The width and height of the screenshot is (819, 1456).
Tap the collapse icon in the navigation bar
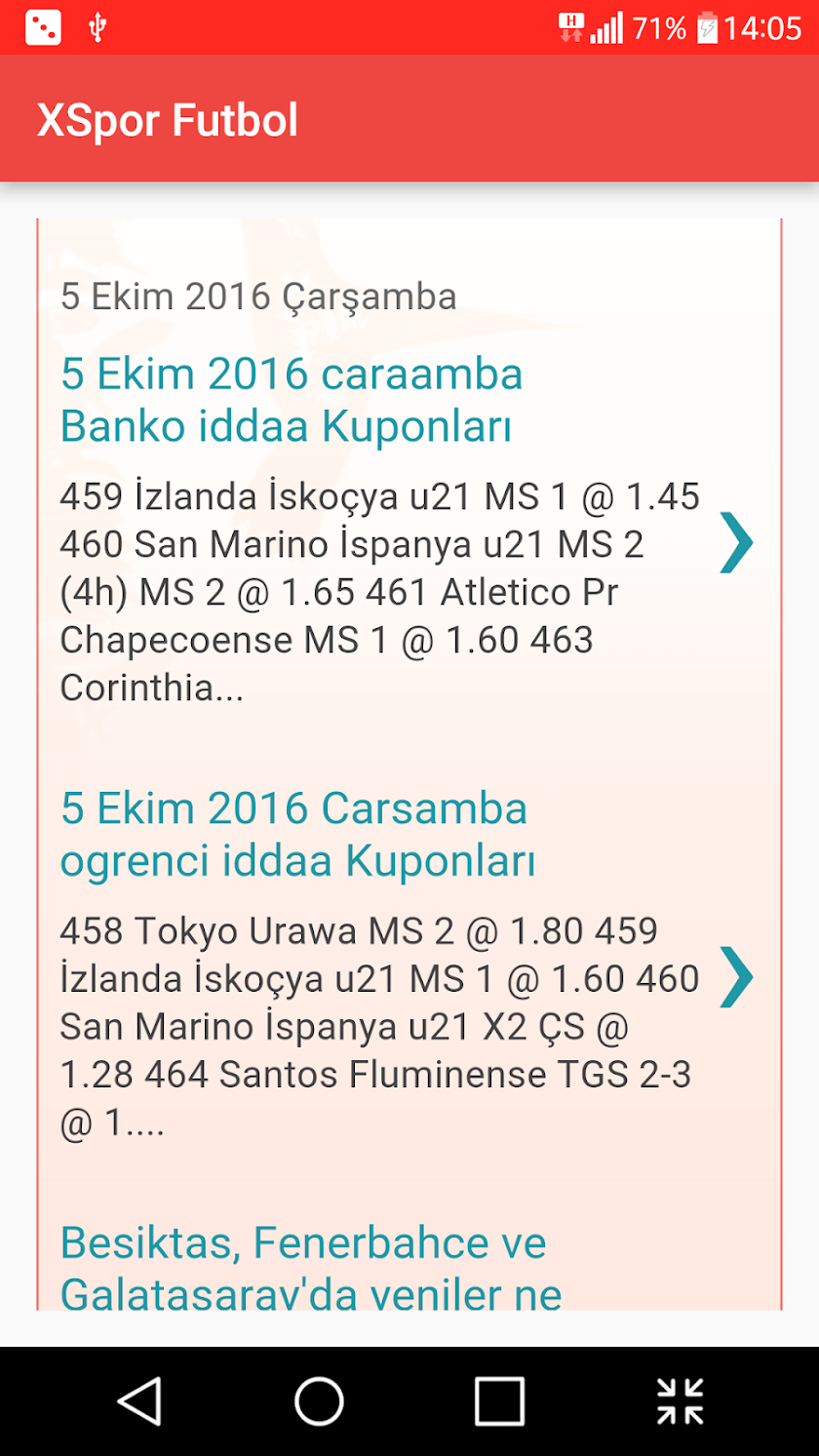(x=680, y=1401)
